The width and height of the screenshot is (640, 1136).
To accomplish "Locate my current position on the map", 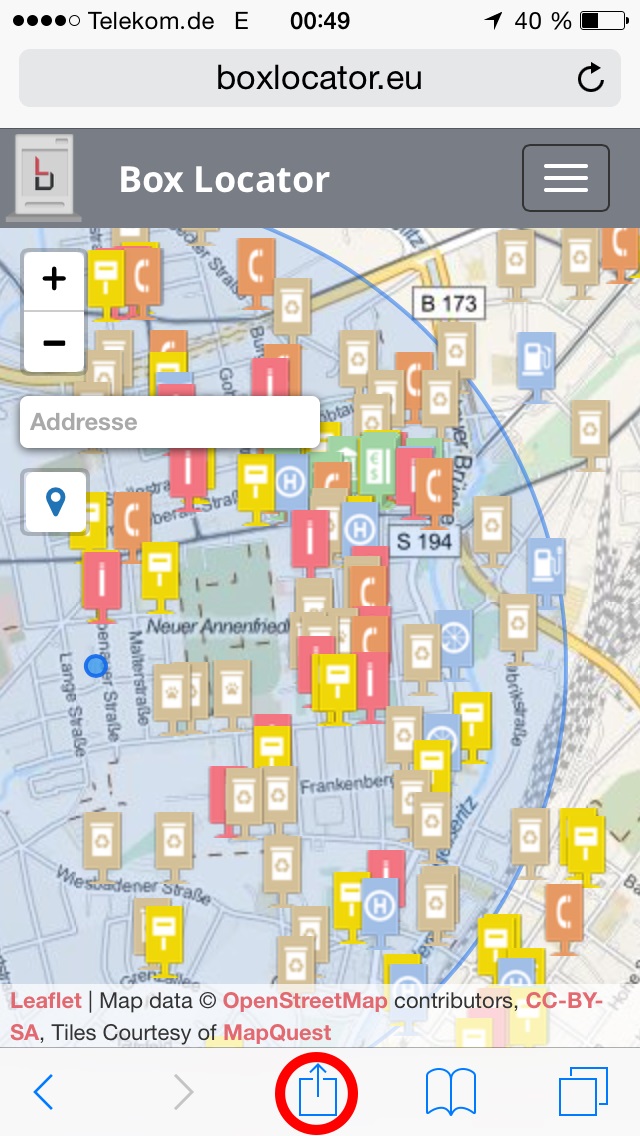I will tap(55, 500).
